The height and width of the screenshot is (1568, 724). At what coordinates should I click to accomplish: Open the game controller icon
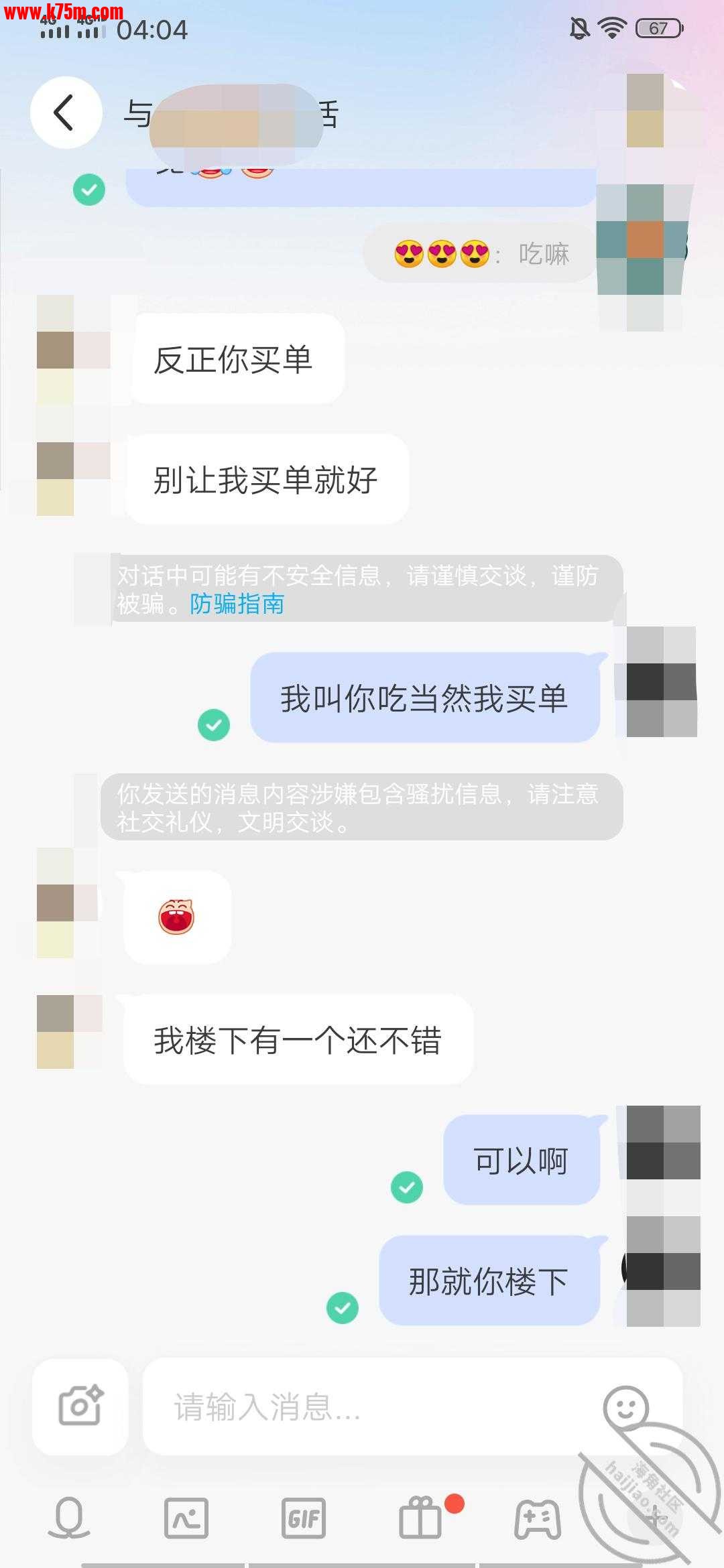[x=538, y=1518]
